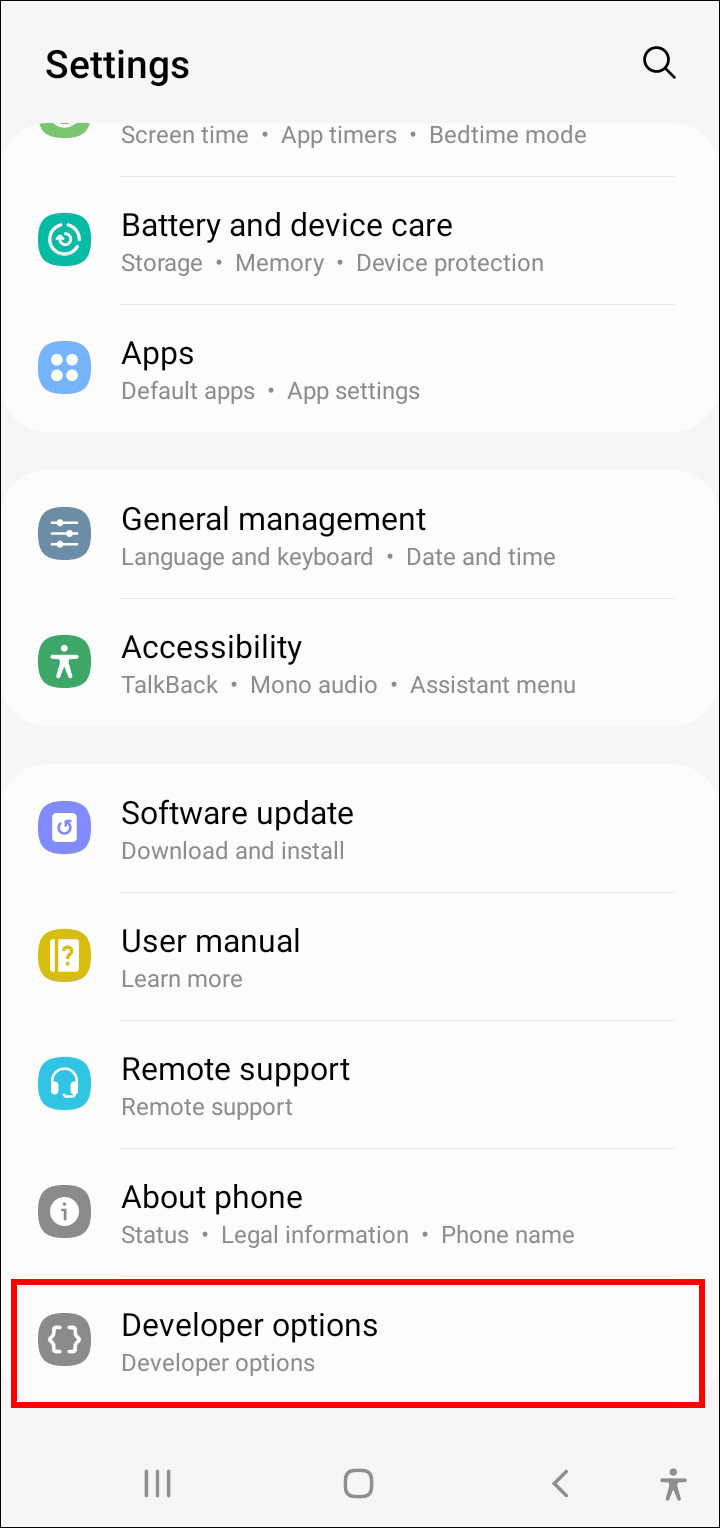Open the settings search icon
Image resolution: width=720 pixels, height=1528 pixels.
pyautogui.click(x=659, y=62)
